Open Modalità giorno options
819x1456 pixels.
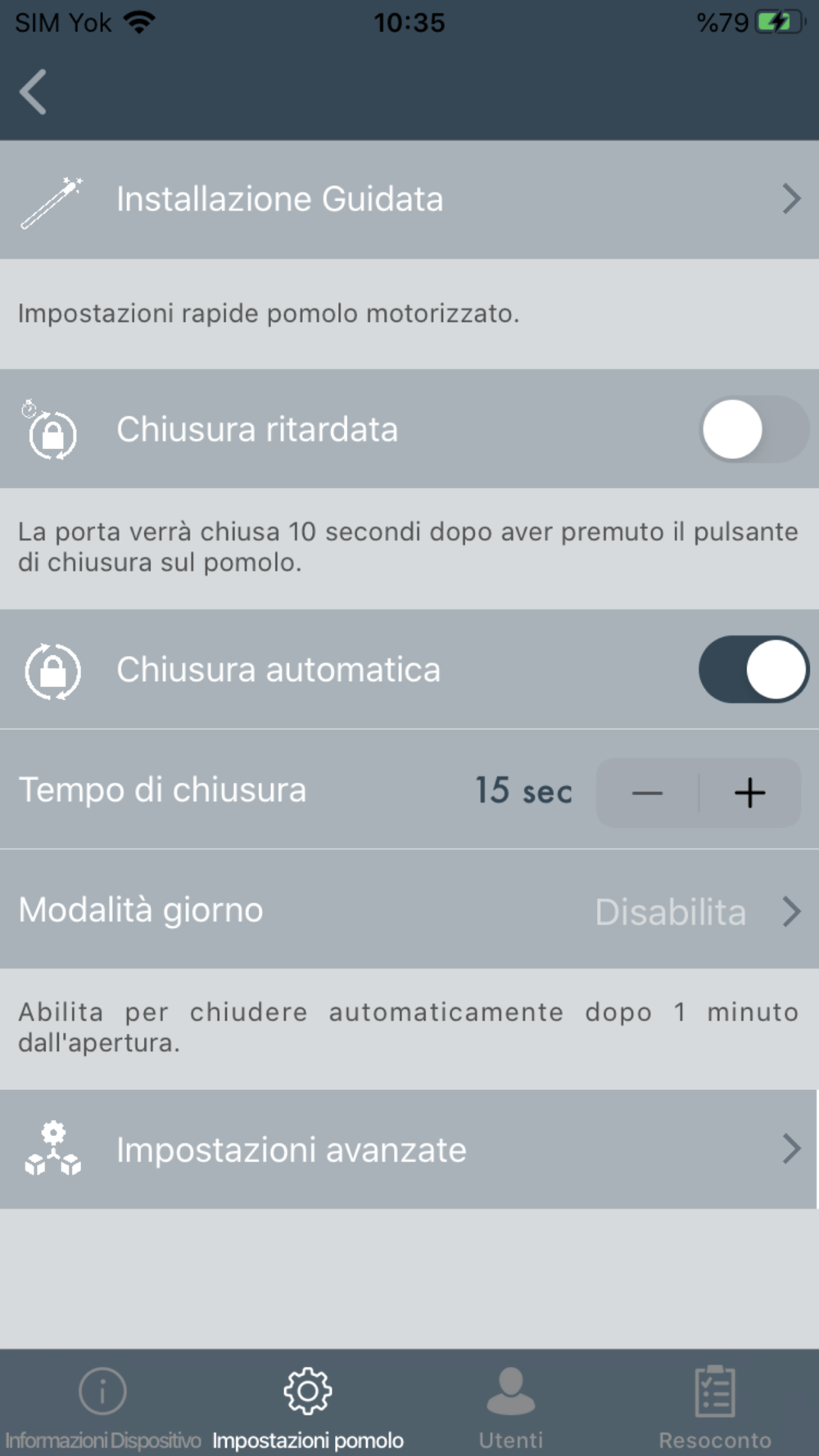coord(409,910)
